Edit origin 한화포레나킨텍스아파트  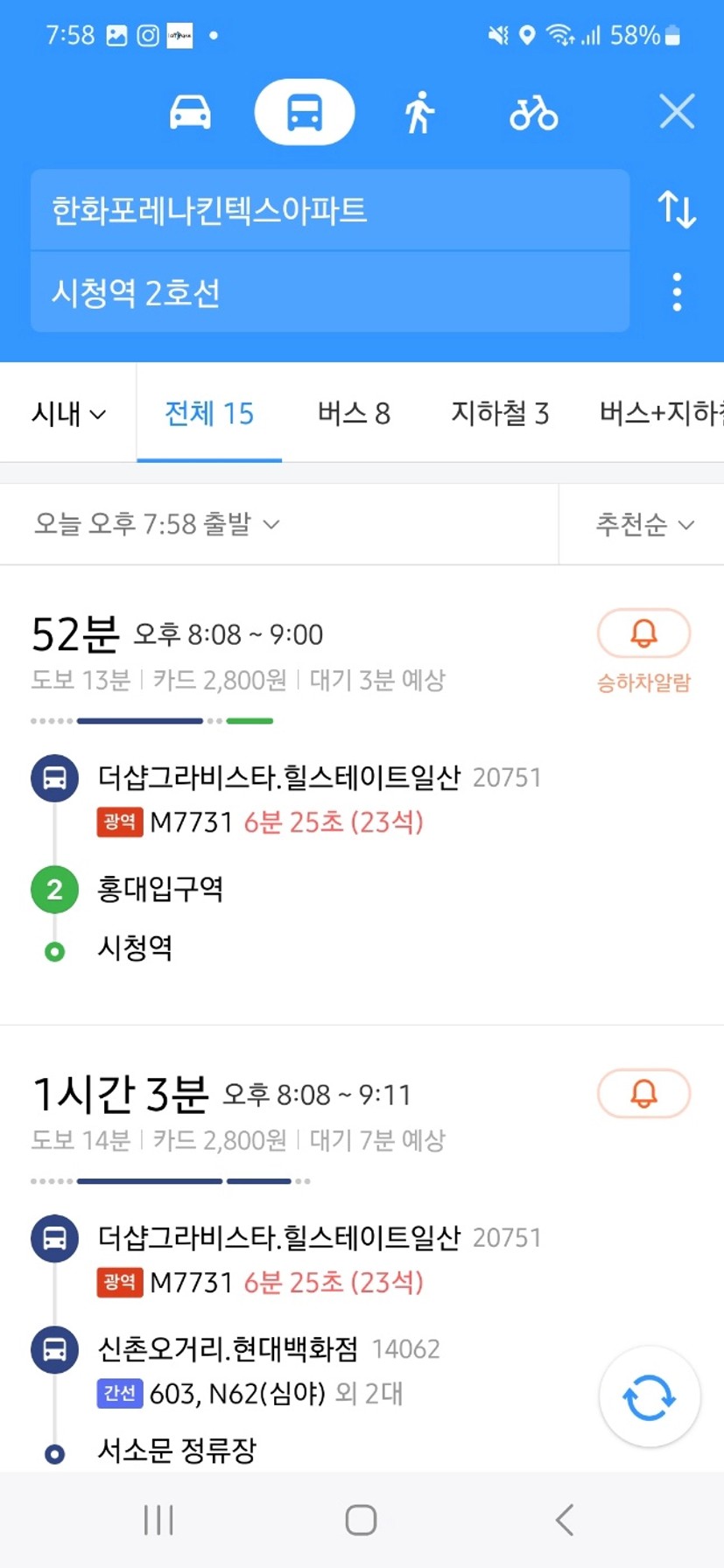coord(330,210)
